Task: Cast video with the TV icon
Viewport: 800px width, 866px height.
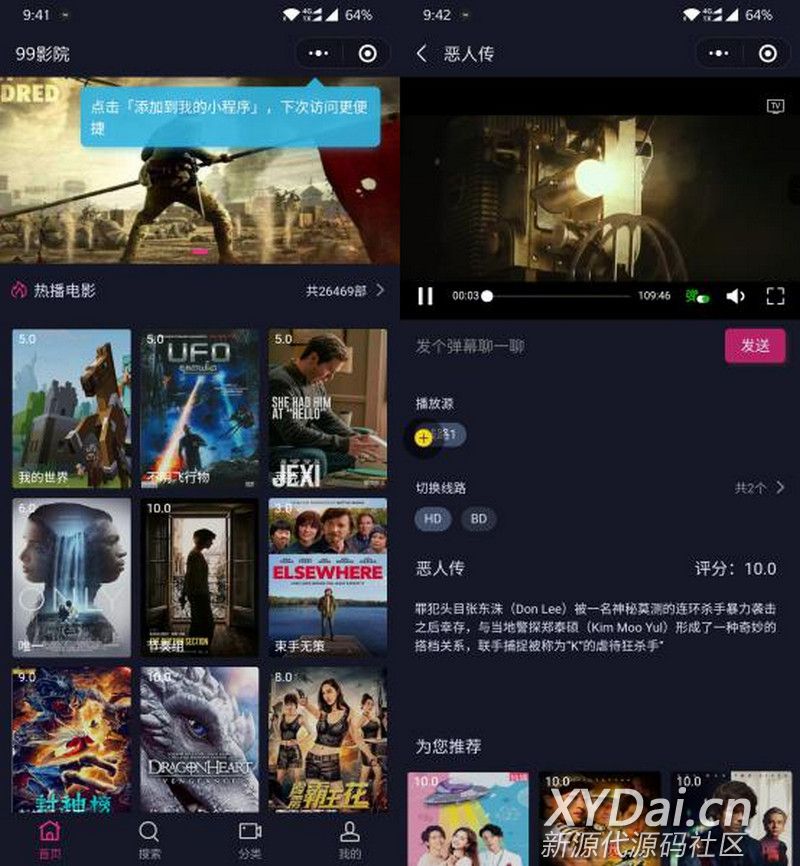Action: 775,106
